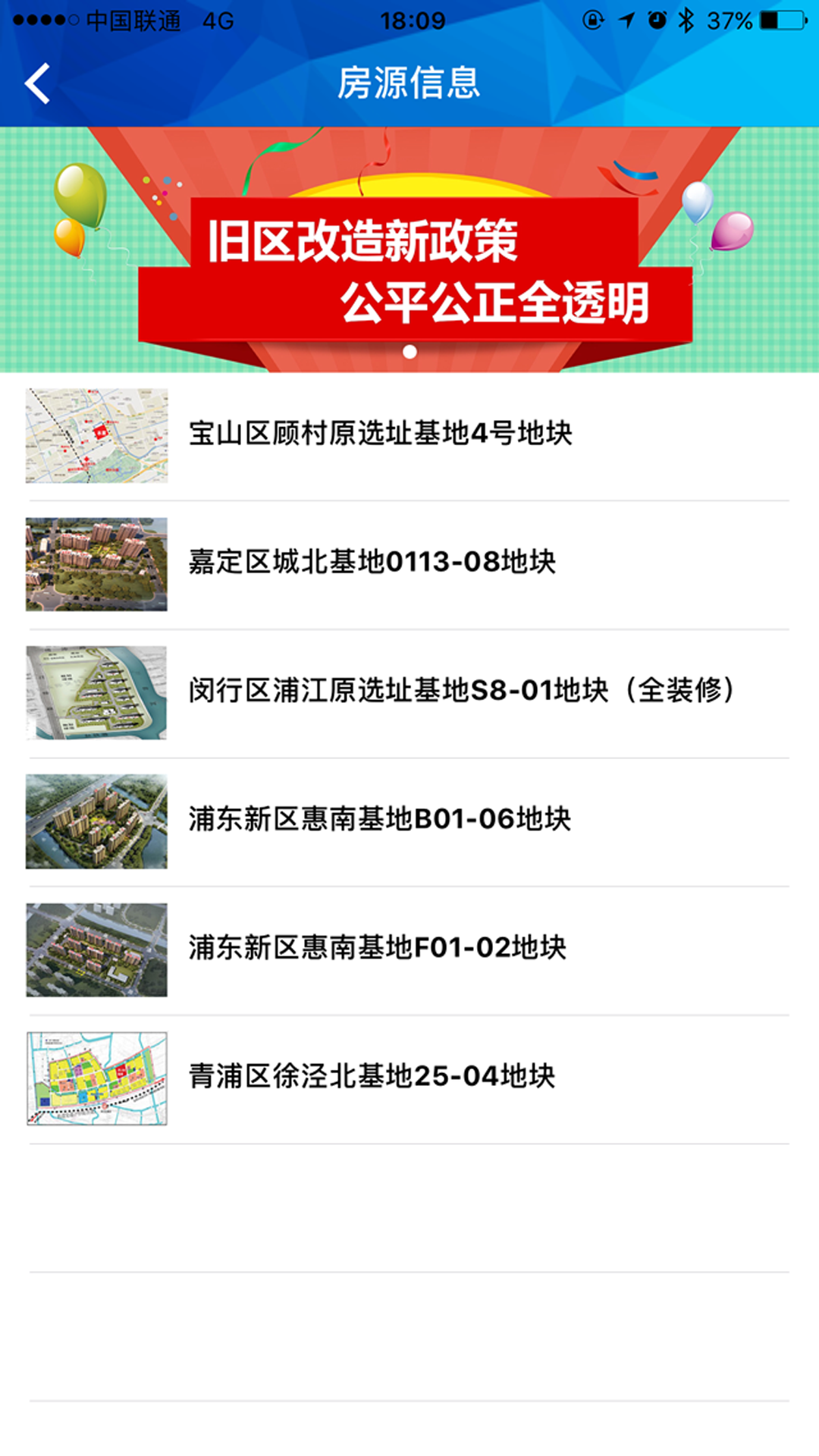Open 宝山区顾村原选址基地4号地块 listing
Screen dimensions: 819x1456
(x=381, y=435)
